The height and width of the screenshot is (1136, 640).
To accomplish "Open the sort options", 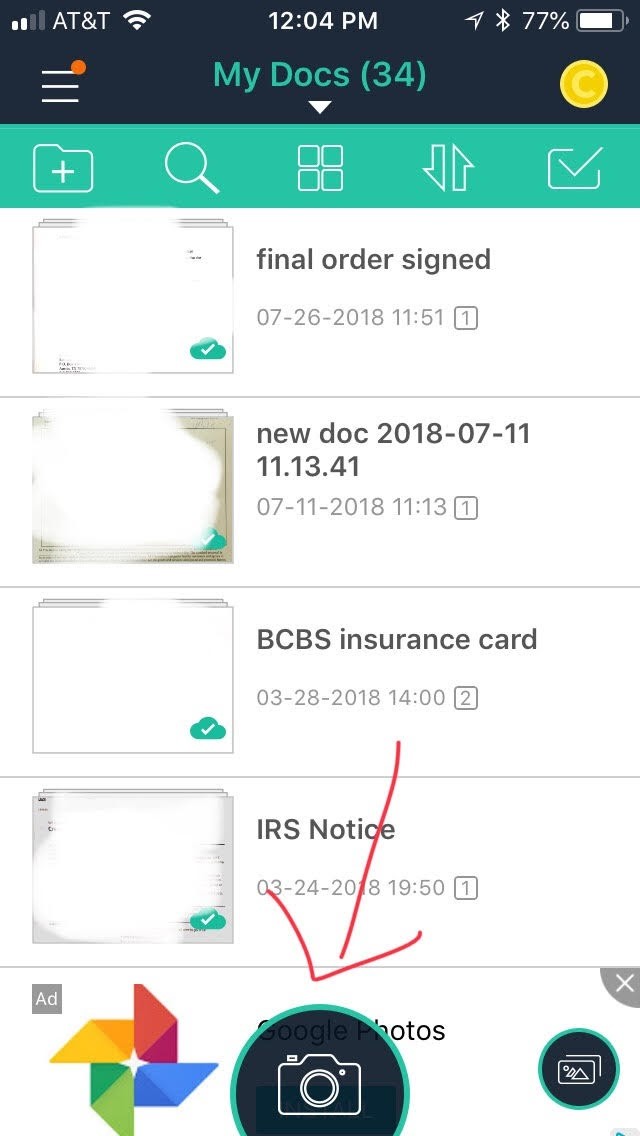I will tap(447, 168).
